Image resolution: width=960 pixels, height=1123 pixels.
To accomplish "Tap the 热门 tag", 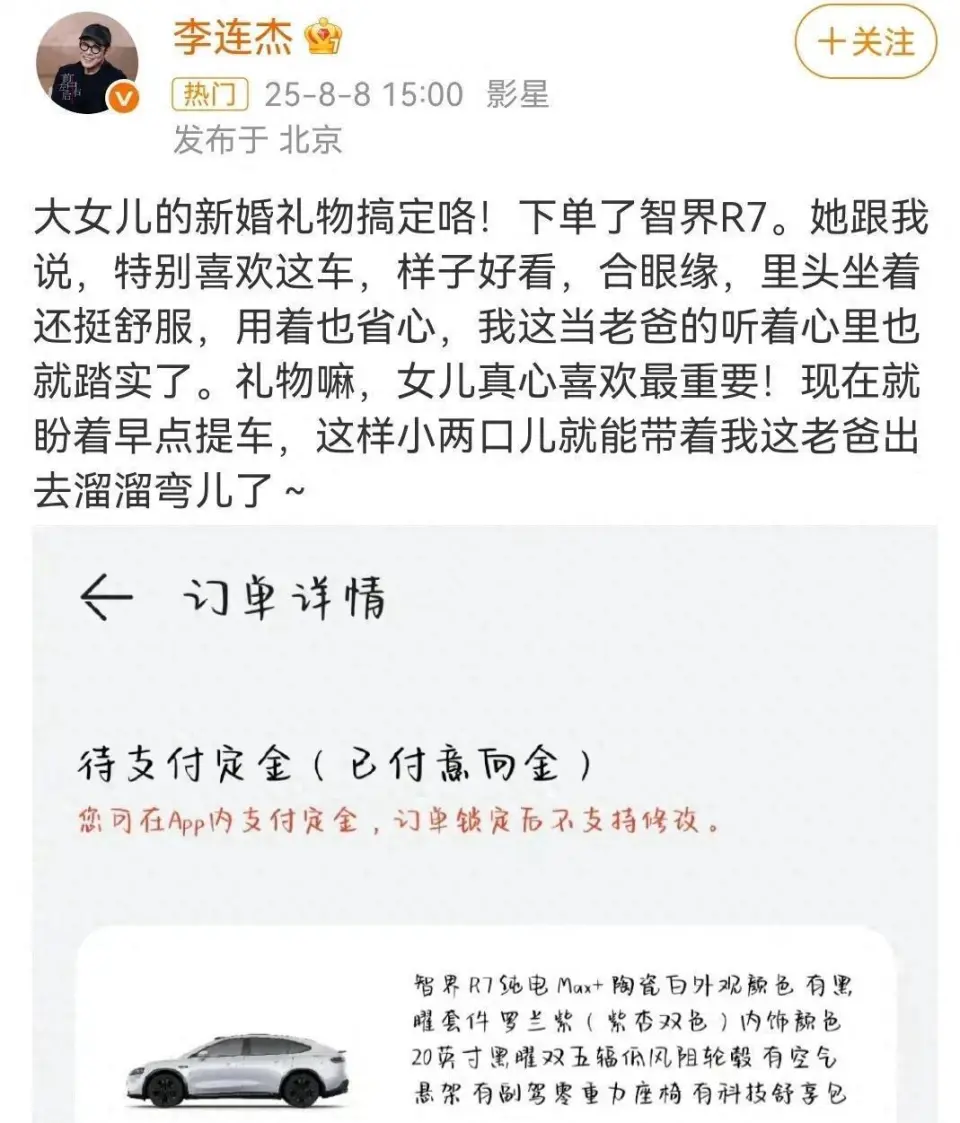I will [210, 95].
